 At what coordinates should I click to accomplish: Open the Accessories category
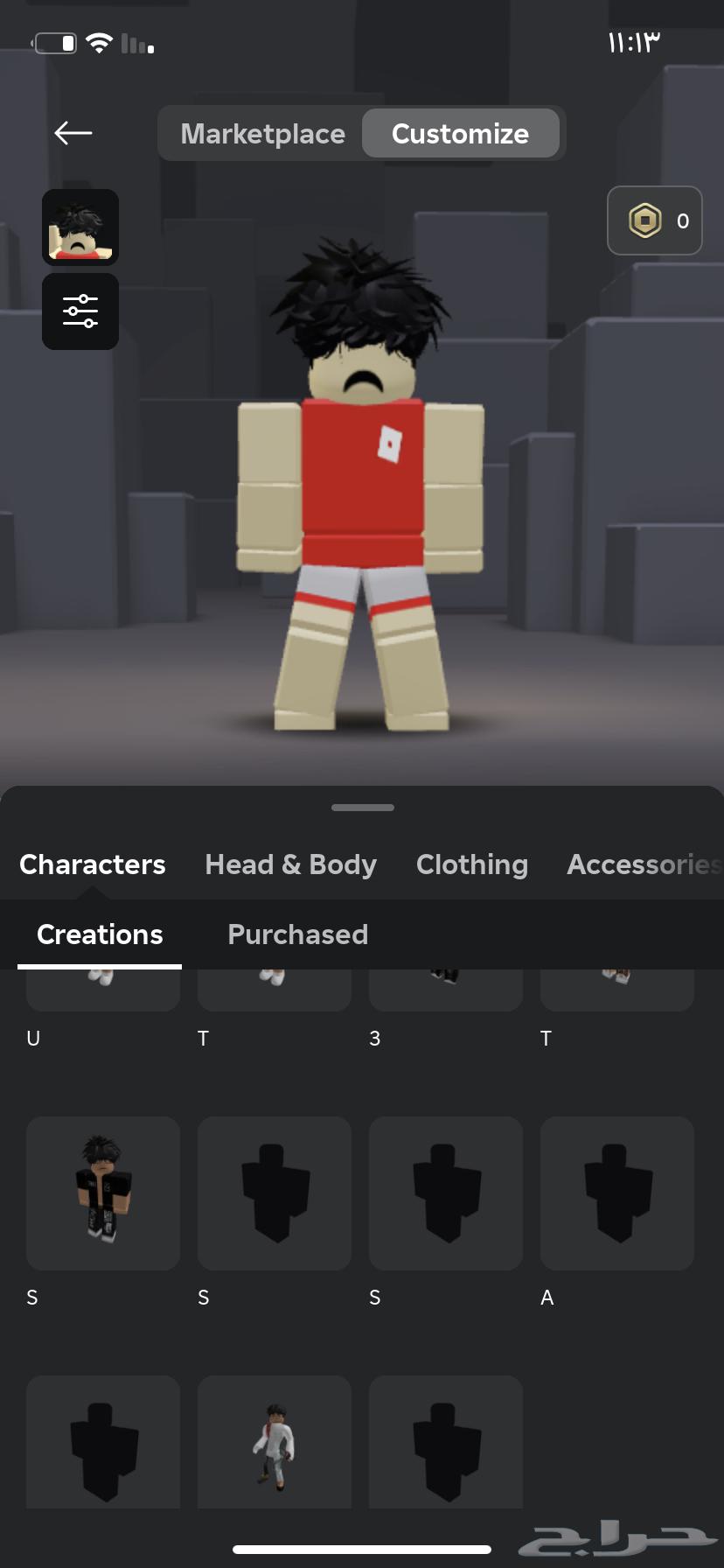point(644,864)
